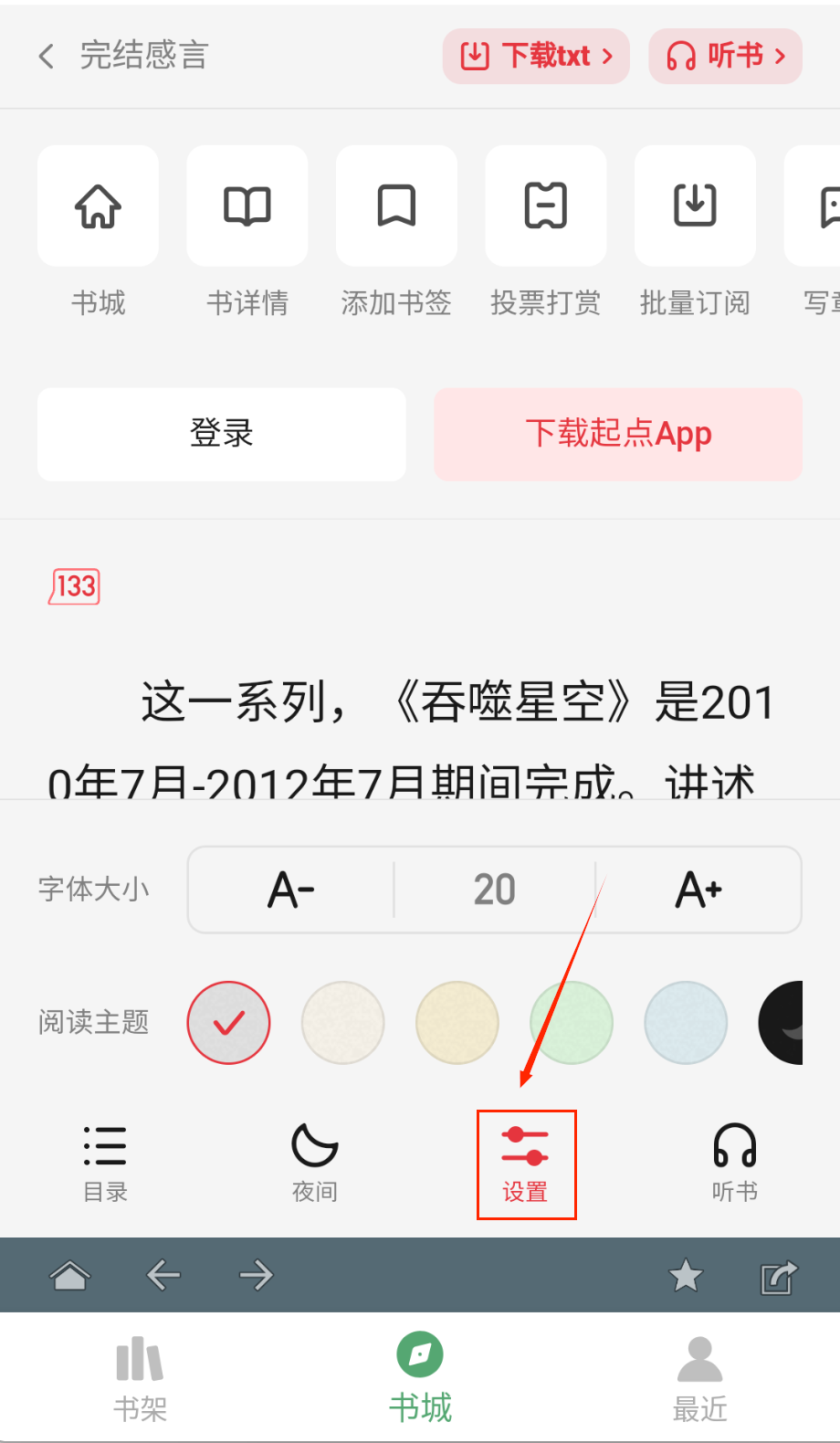Open 投票打赏 option

[x=546, y=206]
